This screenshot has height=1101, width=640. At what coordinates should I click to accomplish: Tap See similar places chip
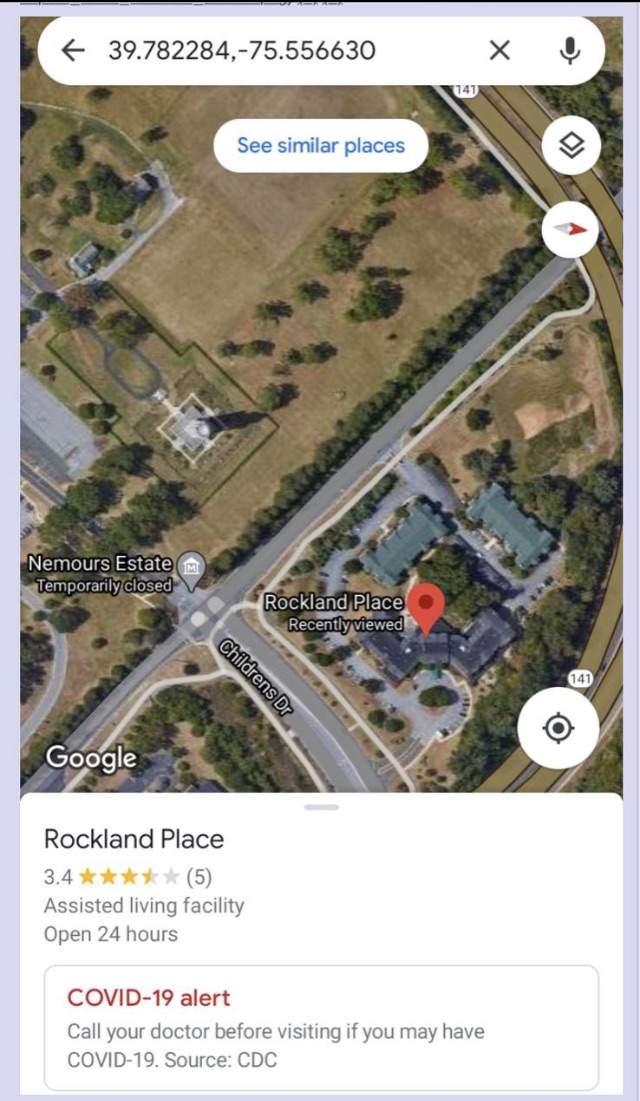click(320, 146)
